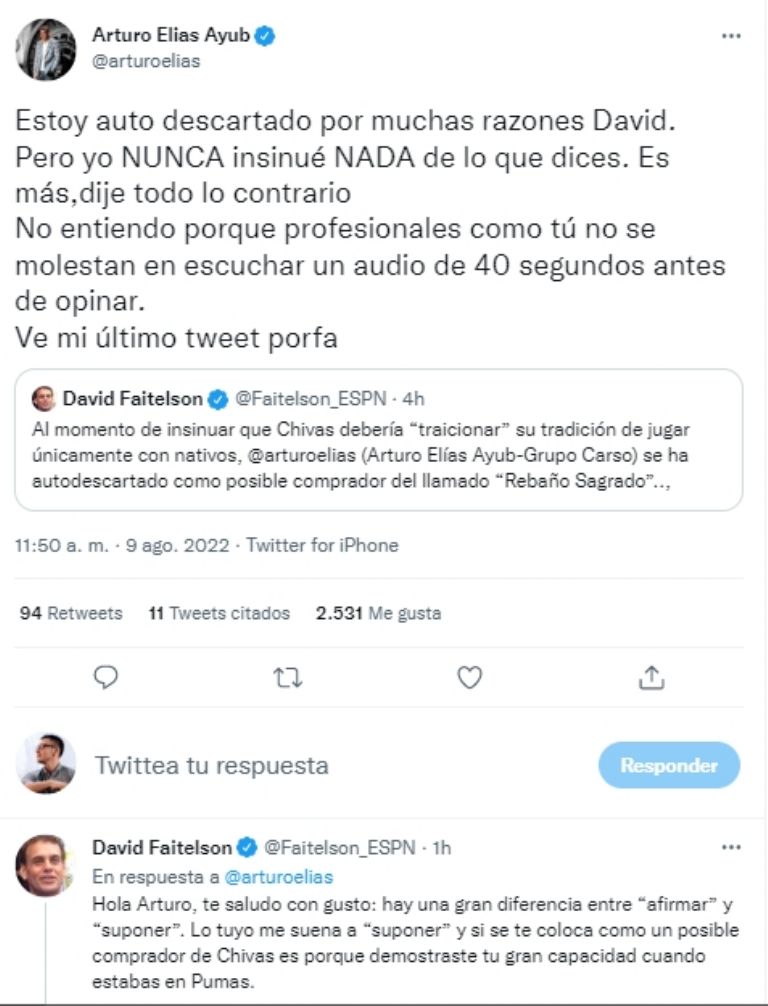The height and width of the screenshot is (1006, 768).
Task: Open the Twitter for iPhone source link
Action: 322,545
